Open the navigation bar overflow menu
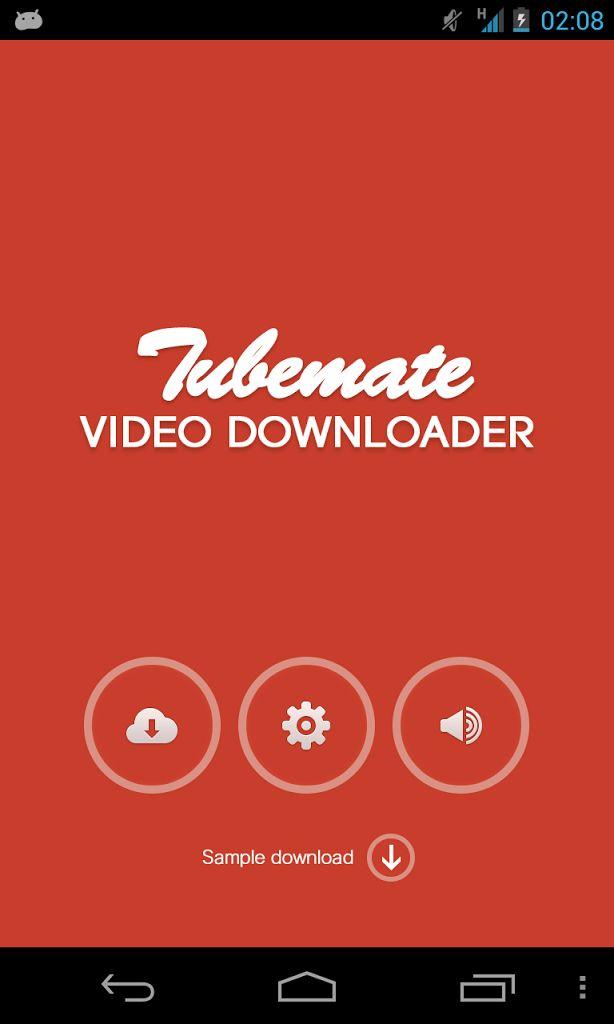Screen dimensions: 614x1024 [583, 988]
